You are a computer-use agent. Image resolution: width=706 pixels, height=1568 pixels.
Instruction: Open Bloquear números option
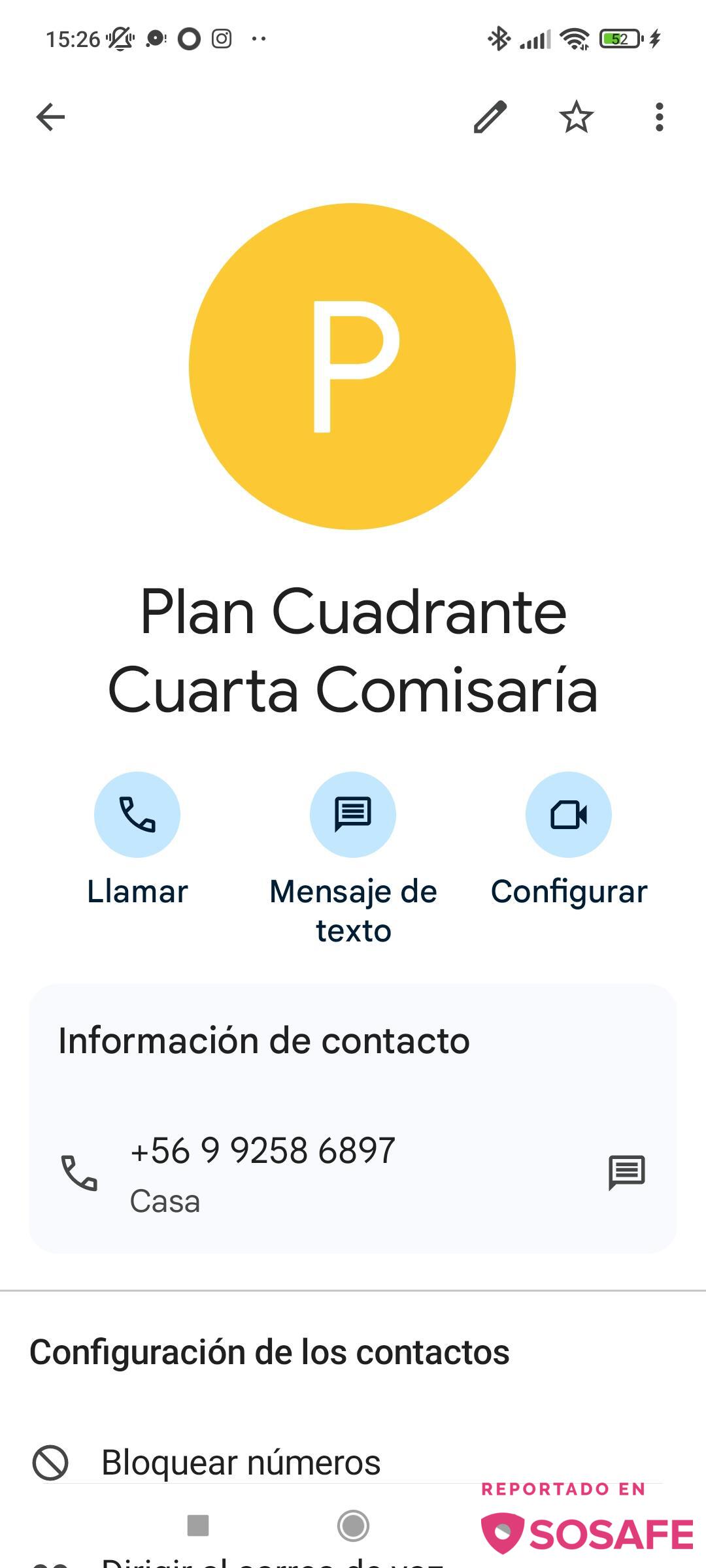[x=241, y=1462]
